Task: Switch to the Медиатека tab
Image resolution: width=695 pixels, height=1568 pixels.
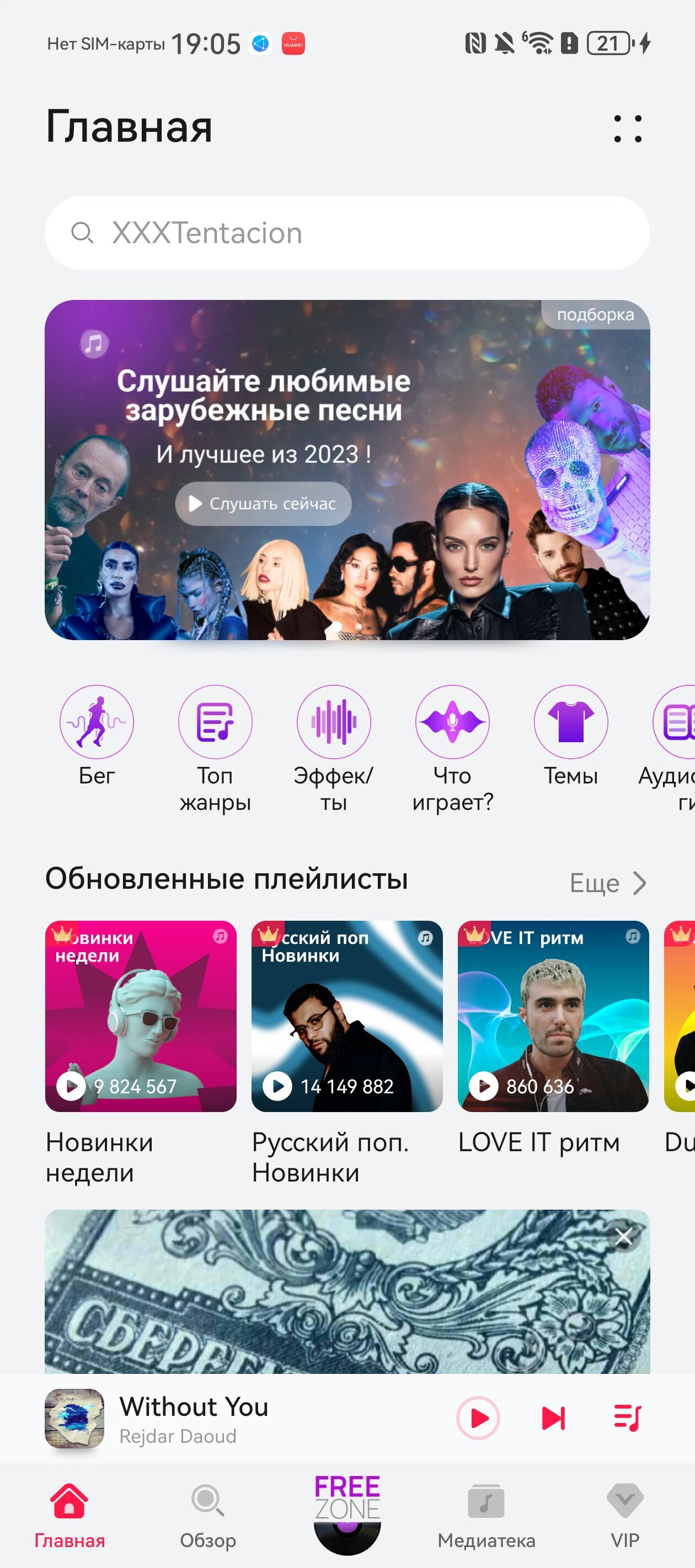Action: point(486,1517)
